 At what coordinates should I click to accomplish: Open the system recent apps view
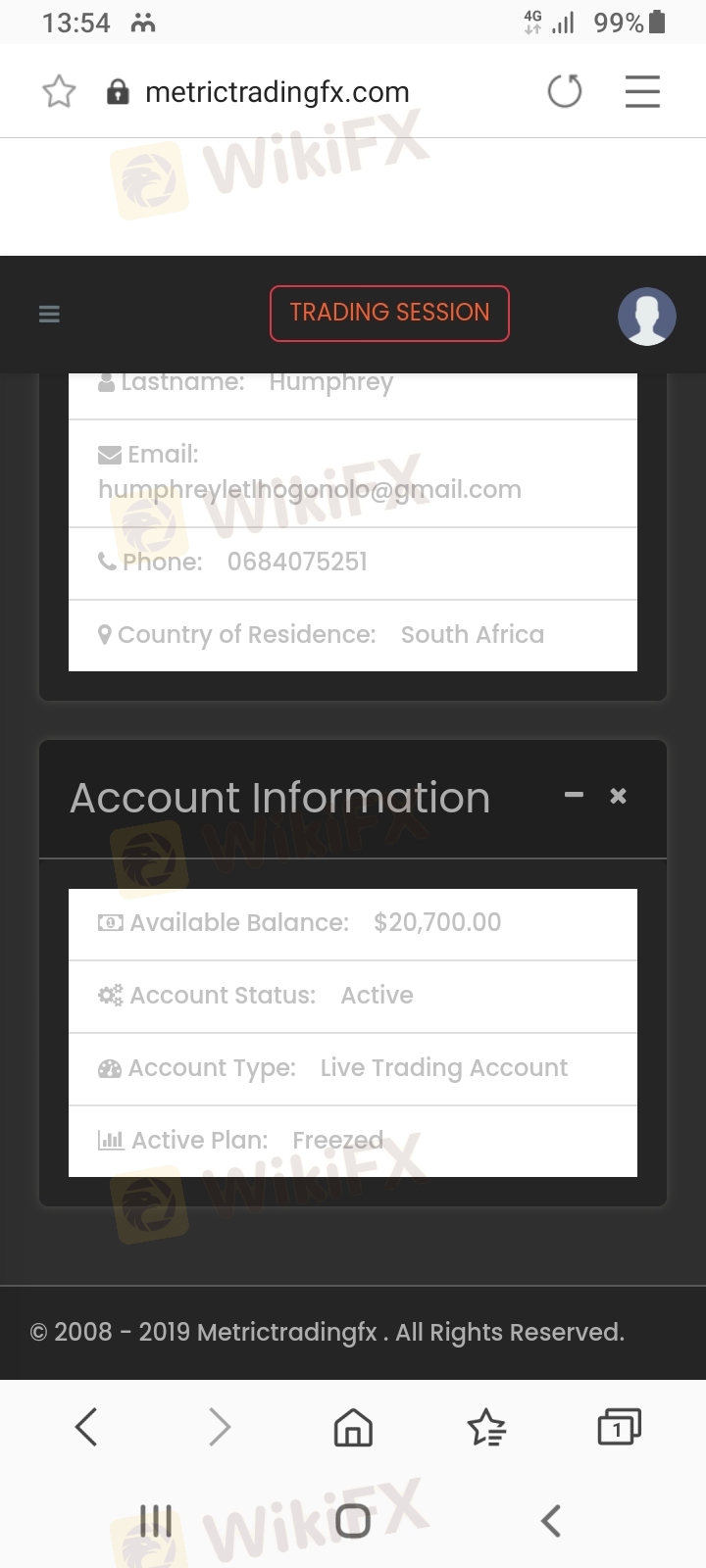click(156, 1521)
